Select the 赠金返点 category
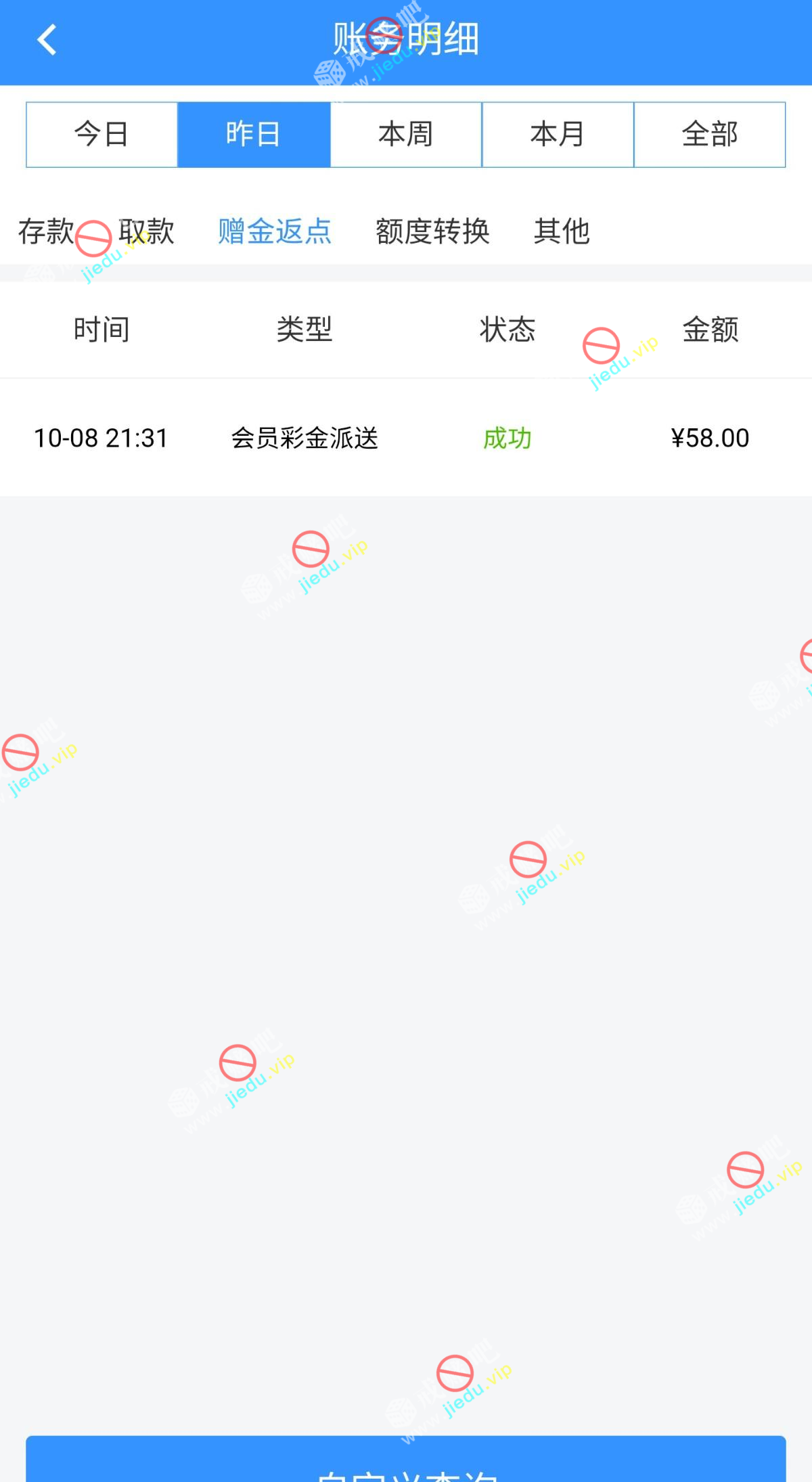The width and height of the screenshot is (812, 1482). point(275,231)
